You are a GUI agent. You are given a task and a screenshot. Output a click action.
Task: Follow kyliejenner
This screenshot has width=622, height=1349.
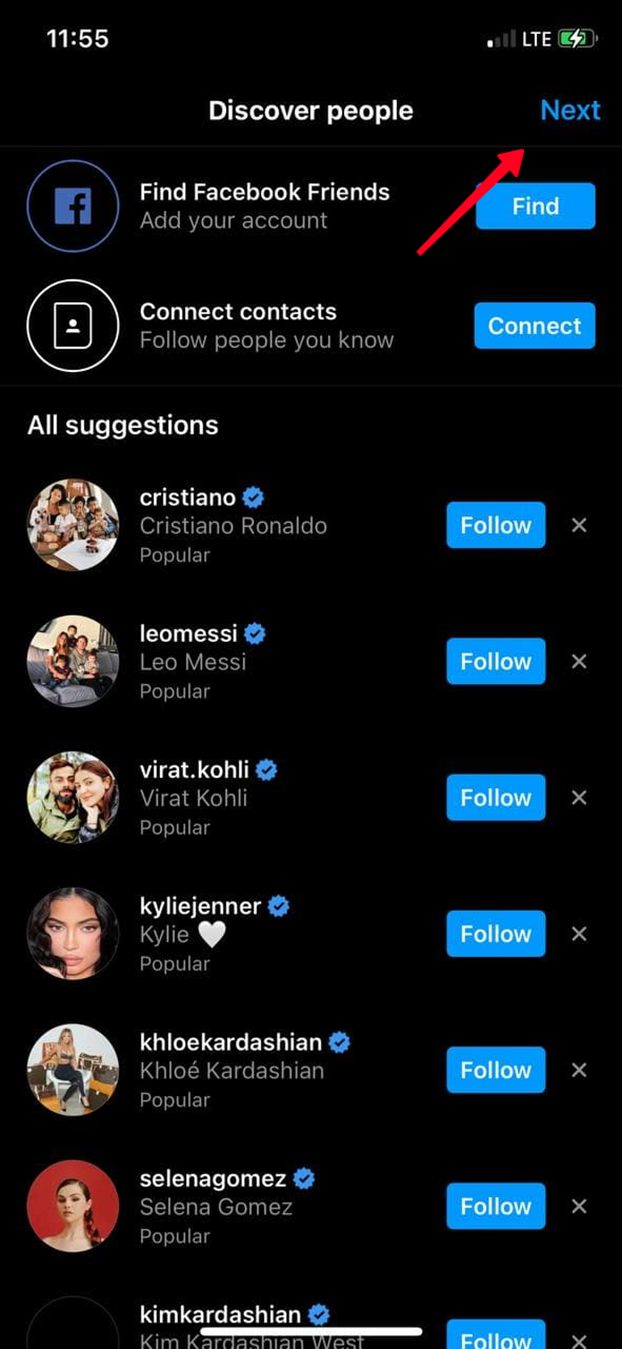coord(496,934)
